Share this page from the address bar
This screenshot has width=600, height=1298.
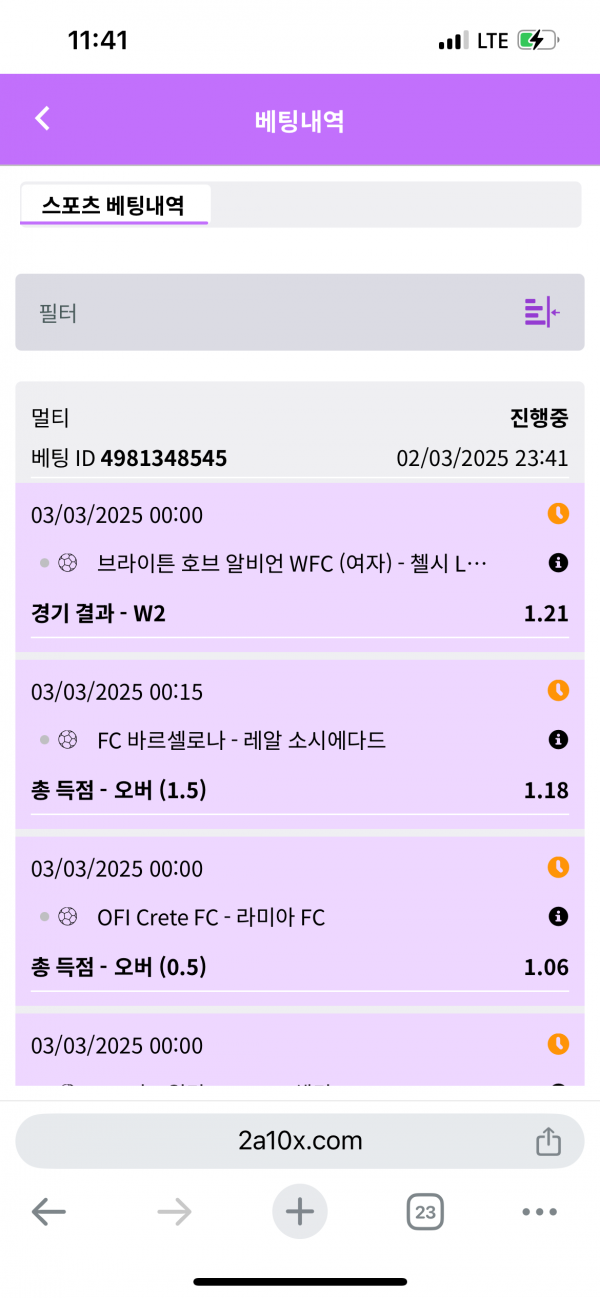[x=547, y=1141]
